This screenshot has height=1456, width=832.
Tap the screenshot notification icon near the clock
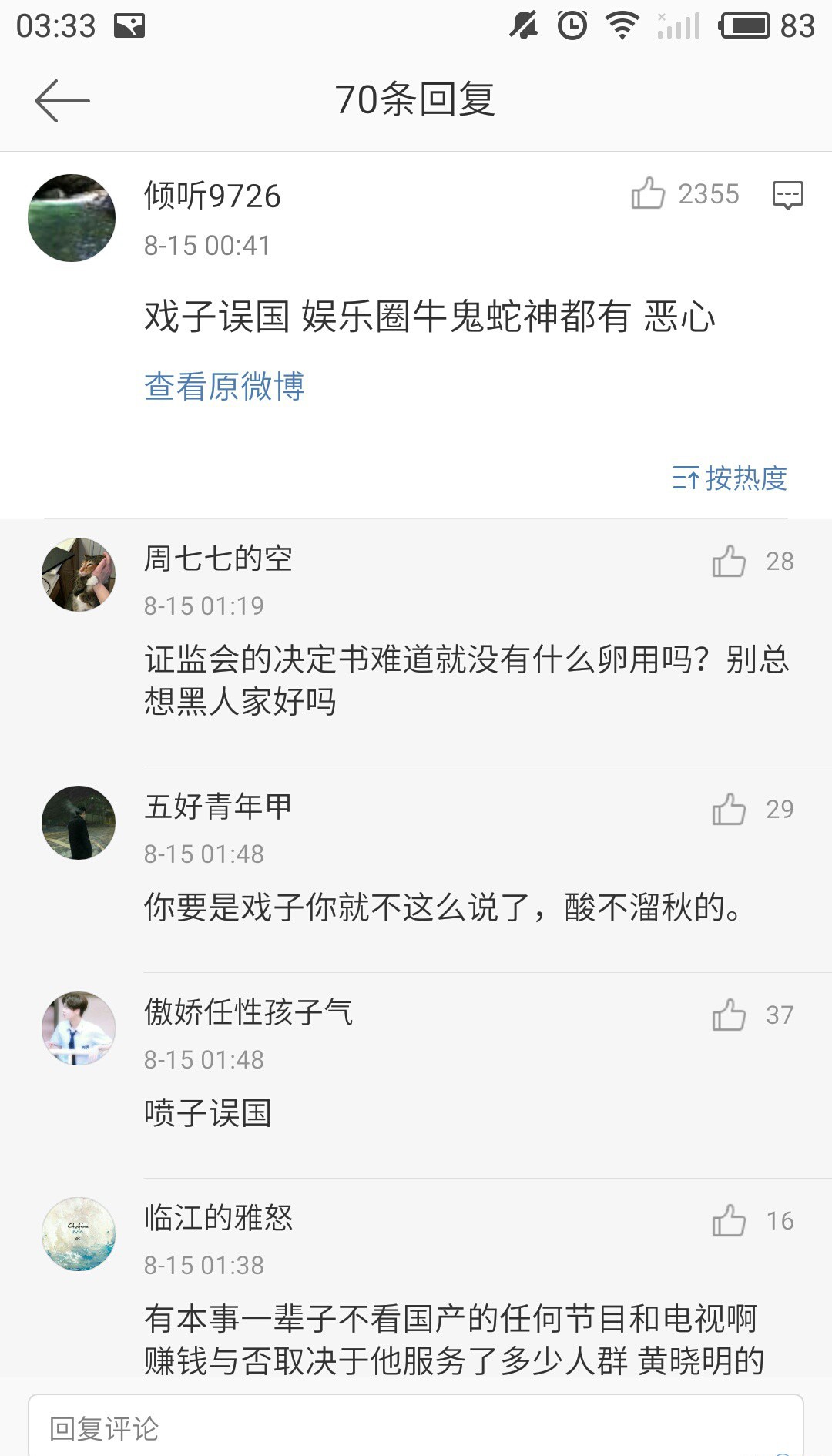tap(129, 25)
